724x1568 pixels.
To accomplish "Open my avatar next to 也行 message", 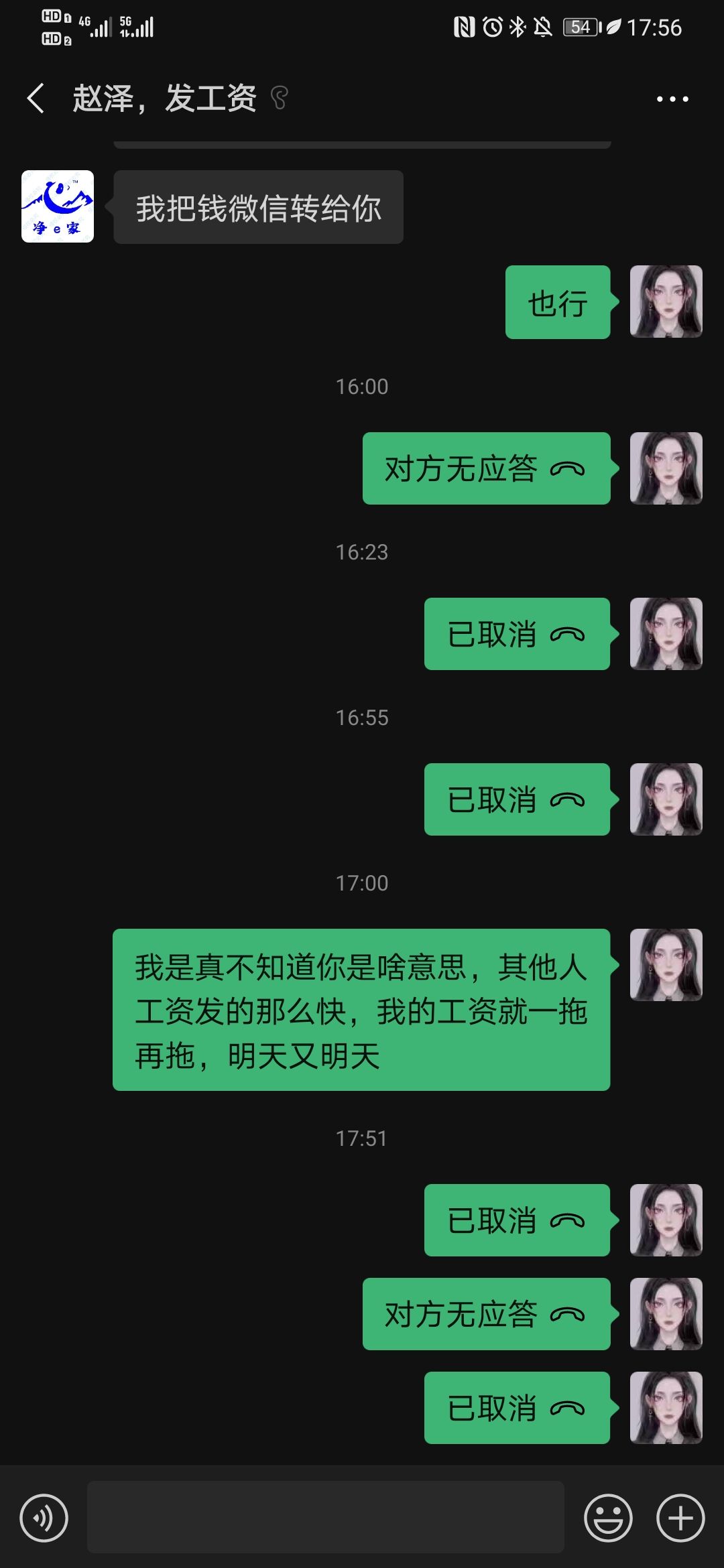I will [x=666, y=302].
